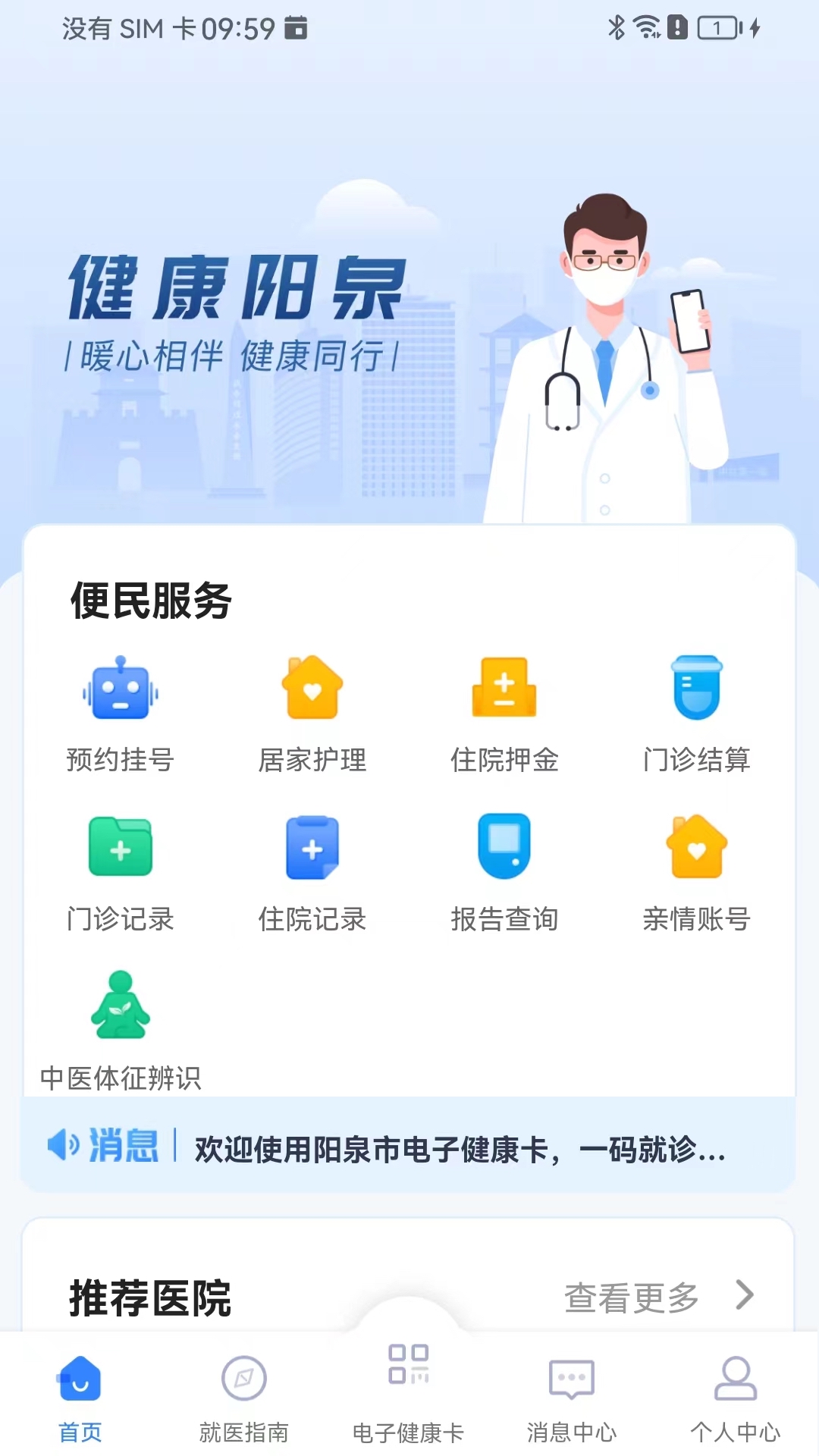This screenshot has height=1456, width=819.
Task: Expand 推荐医院 with the chevron arrow
Action: [x=746, y=1298]
